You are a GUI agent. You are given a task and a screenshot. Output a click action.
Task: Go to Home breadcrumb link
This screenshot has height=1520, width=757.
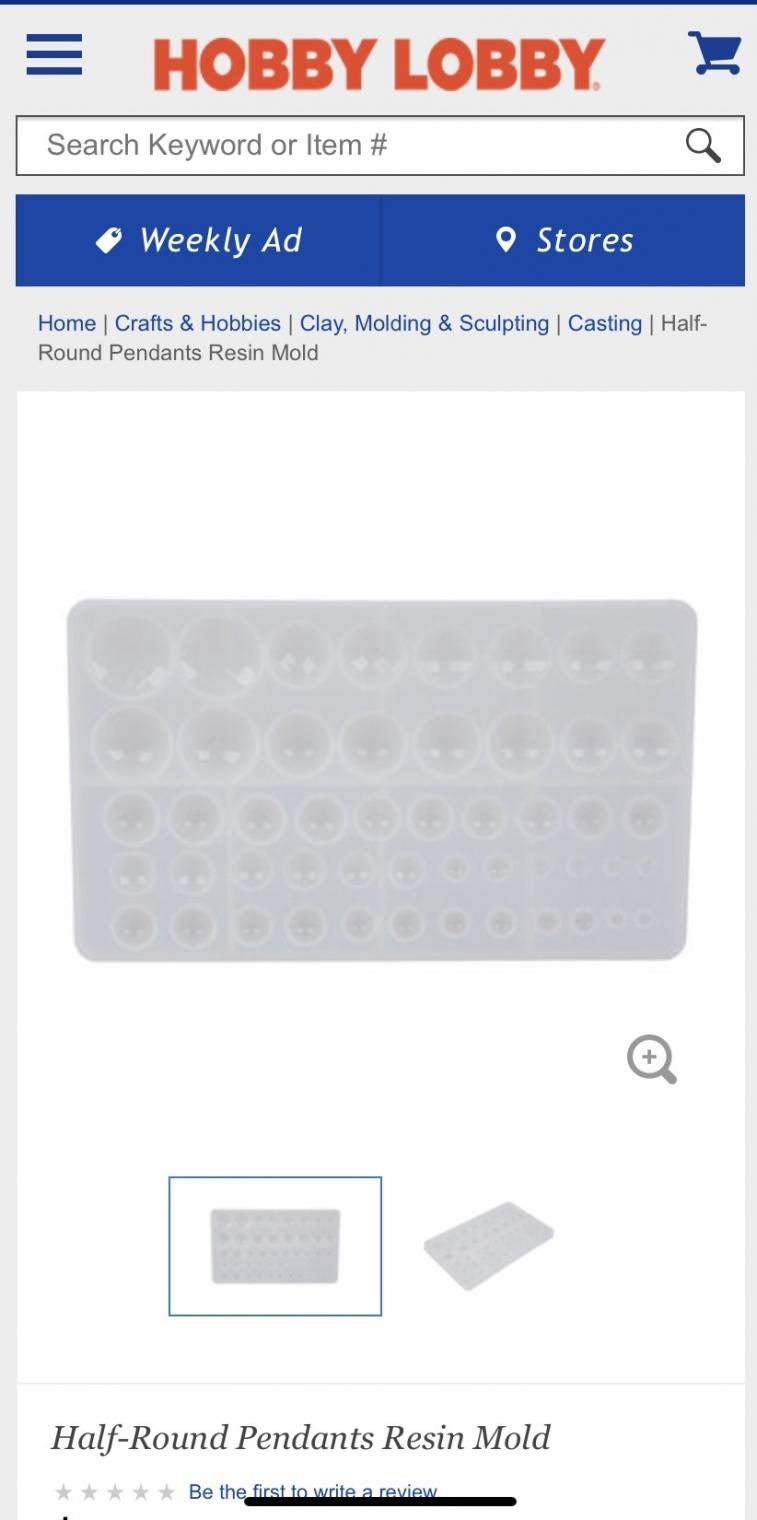tap(67, 323)
